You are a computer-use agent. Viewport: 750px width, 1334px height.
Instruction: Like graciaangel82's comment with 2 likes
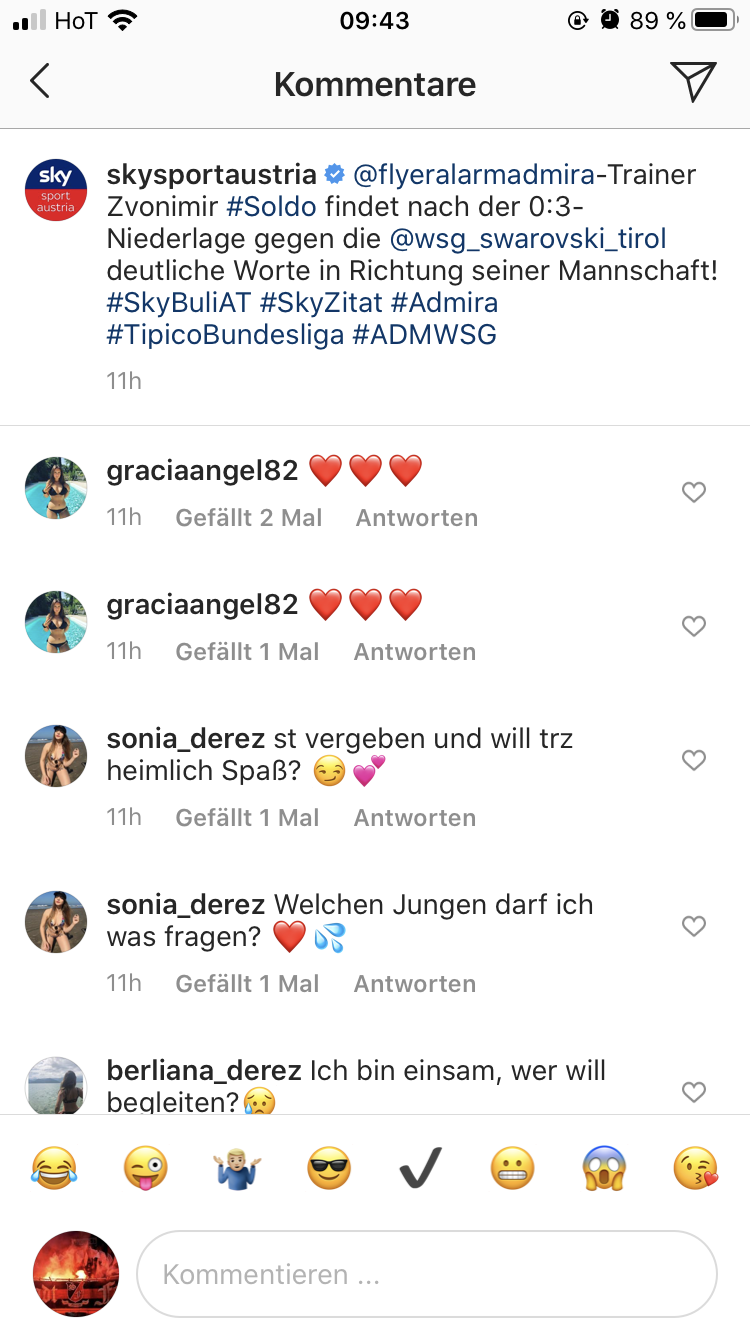point(693,492)
